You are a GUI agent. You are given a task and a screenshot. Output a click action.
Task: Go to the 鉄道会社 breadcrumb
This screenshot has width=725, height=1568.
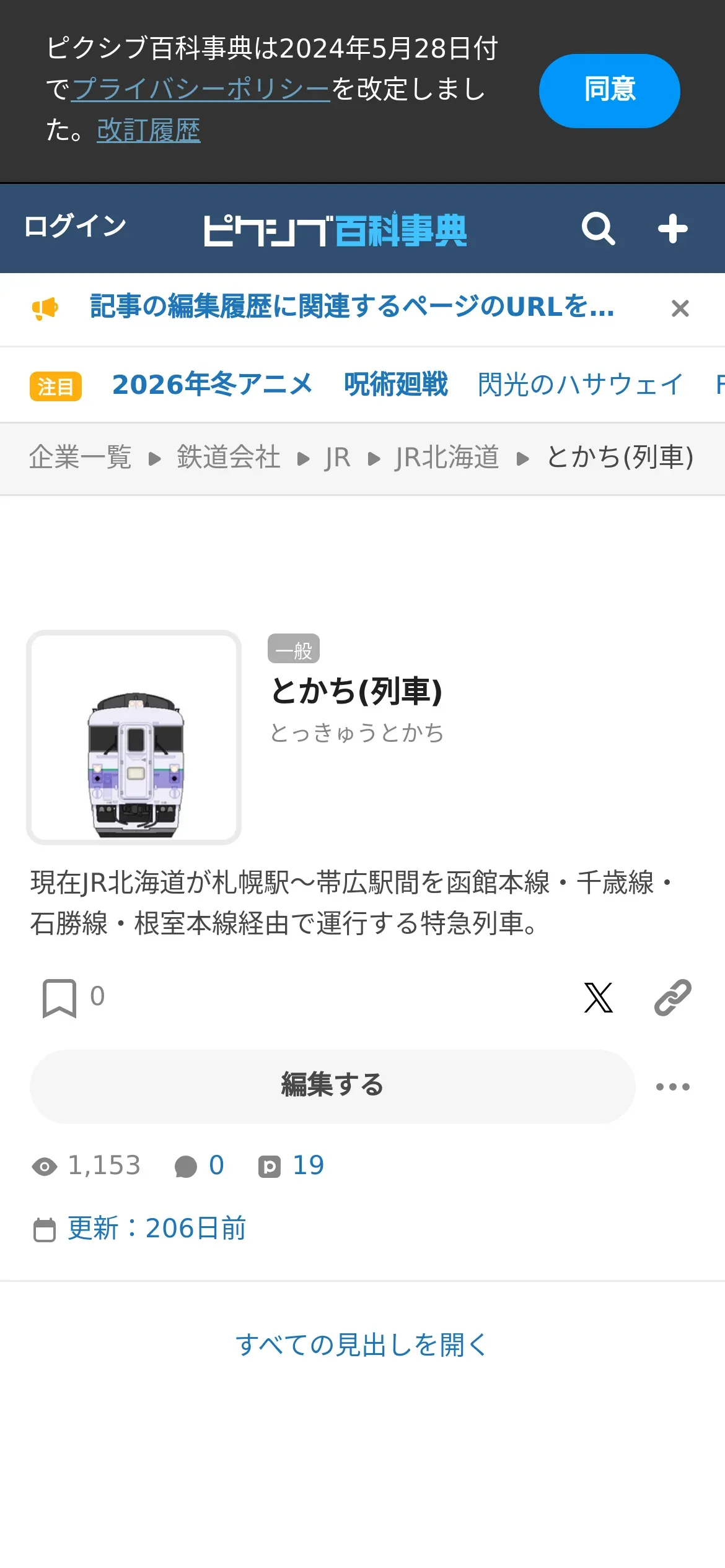tap(228, 458)
